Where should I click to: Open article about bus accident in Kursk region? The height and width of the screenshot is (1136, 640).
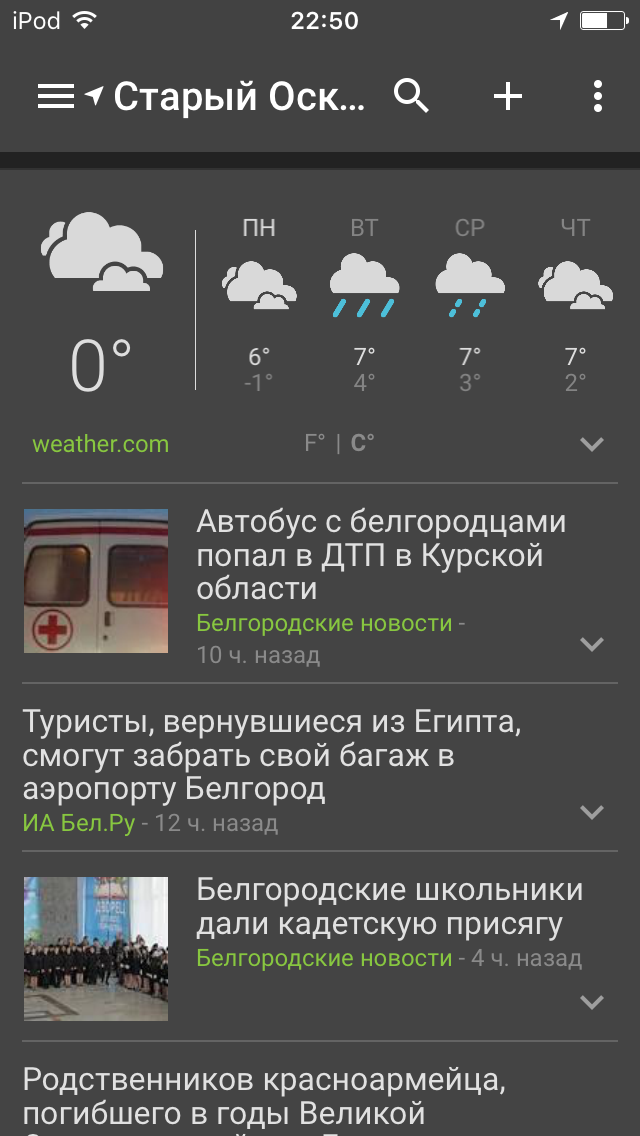pyautogui.click(x=381, y=555)
